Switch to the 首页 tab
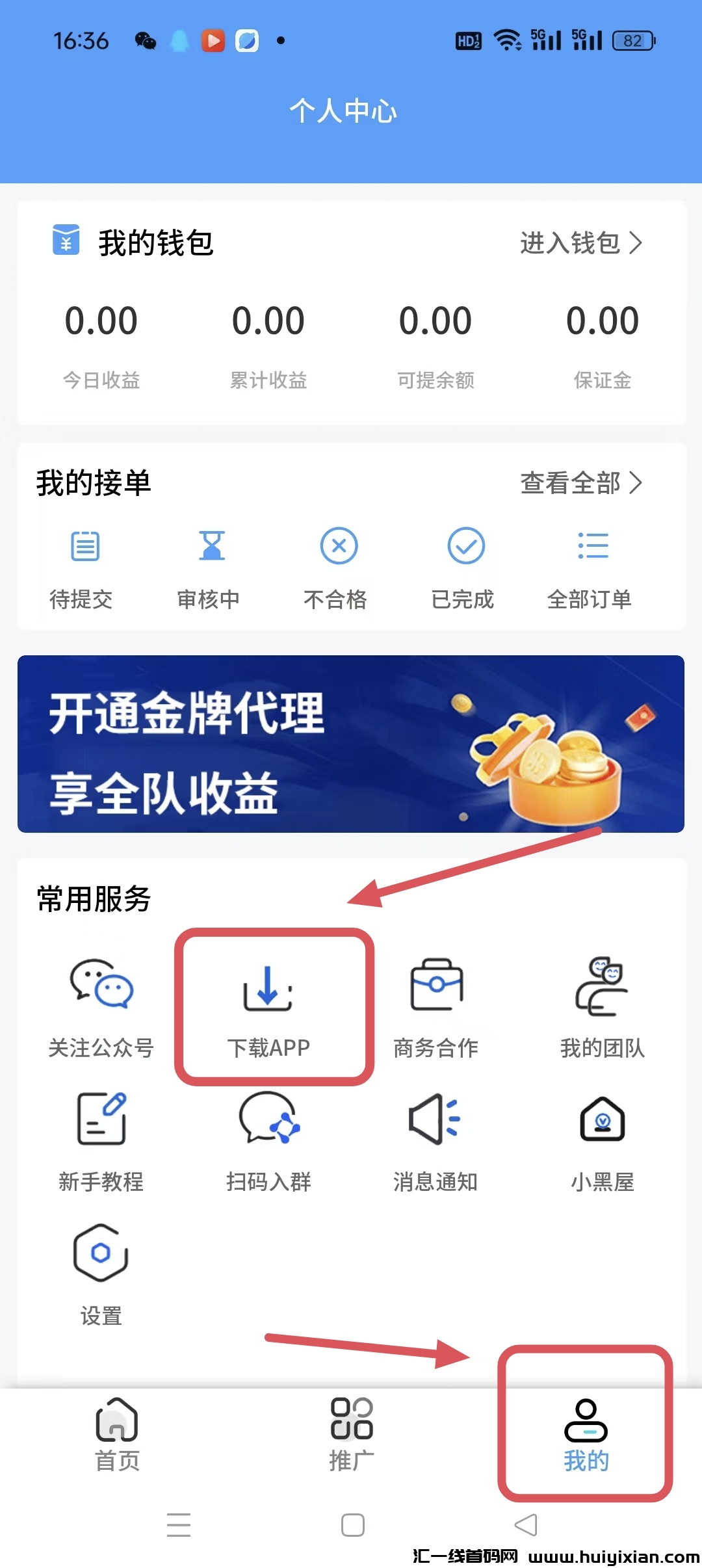The width and height of the screenshot is (702, 1568). coord(117,1433)
